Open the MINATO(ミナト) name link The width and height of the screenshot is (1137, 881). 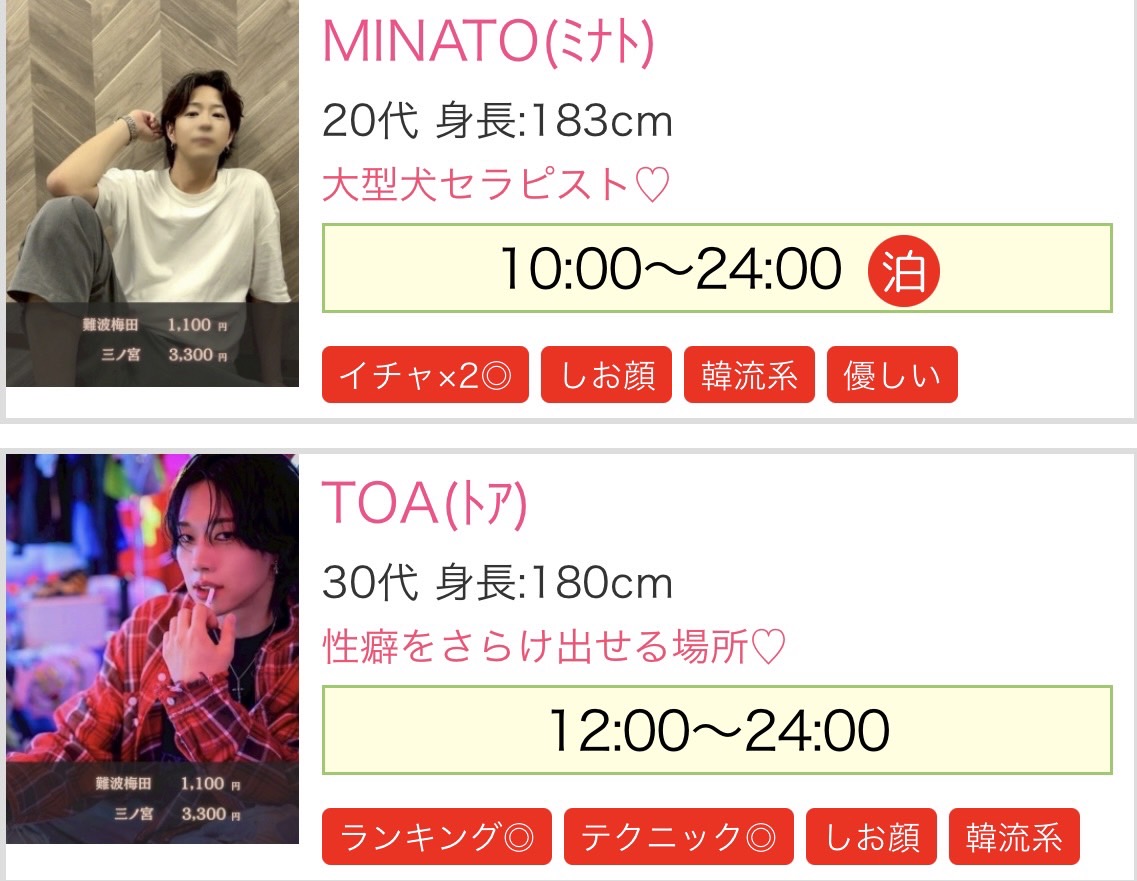488,40
